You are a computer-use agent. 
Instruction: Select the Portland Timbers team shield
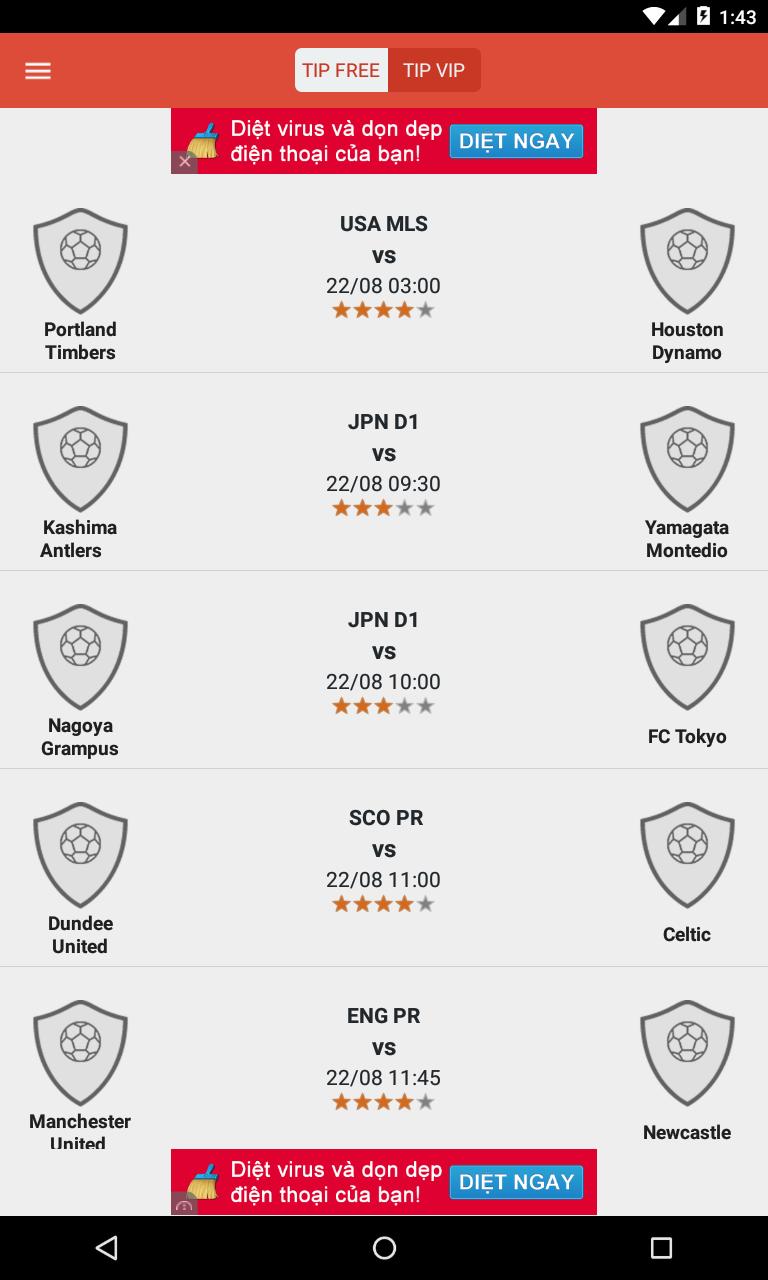[x=80, y=260]
